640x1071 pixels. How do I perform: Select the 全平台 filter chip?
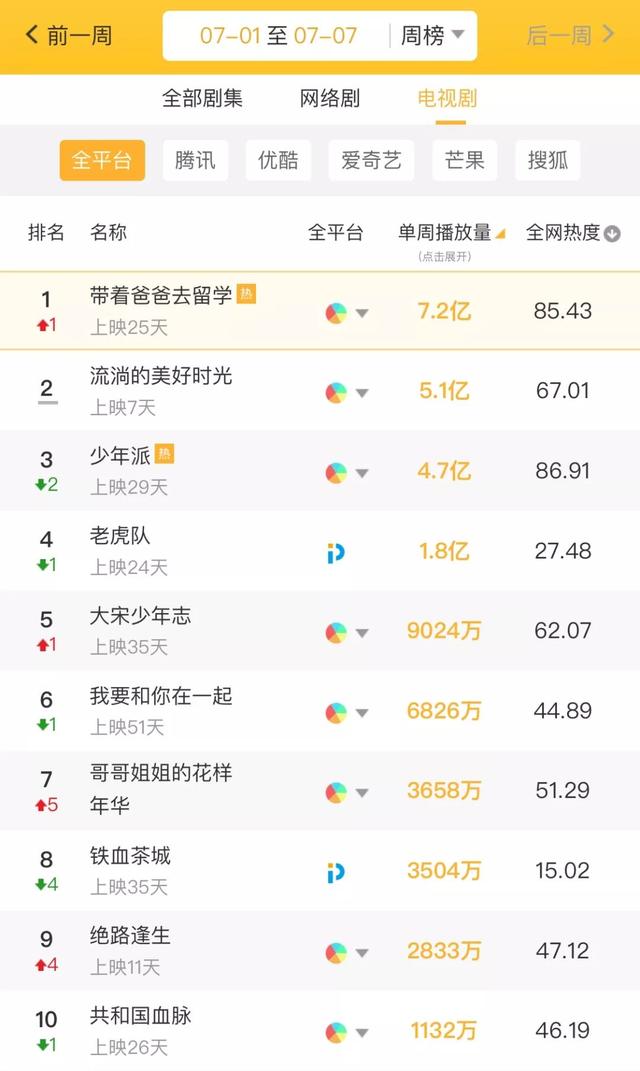102,161
